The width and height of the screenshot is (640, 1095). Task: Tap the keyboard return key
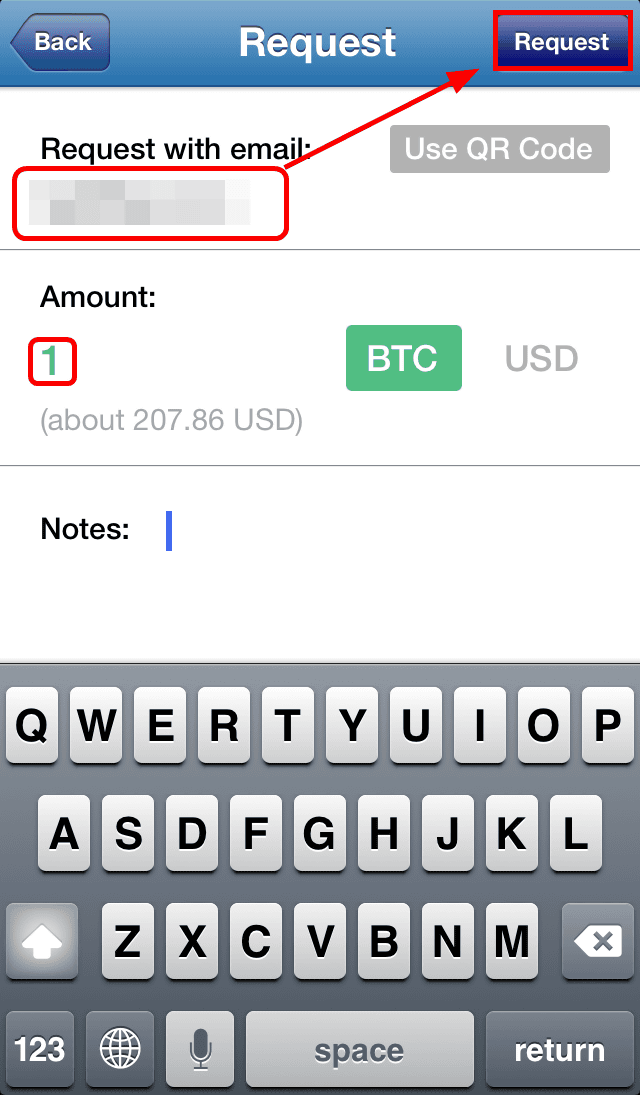[560, 1050]
